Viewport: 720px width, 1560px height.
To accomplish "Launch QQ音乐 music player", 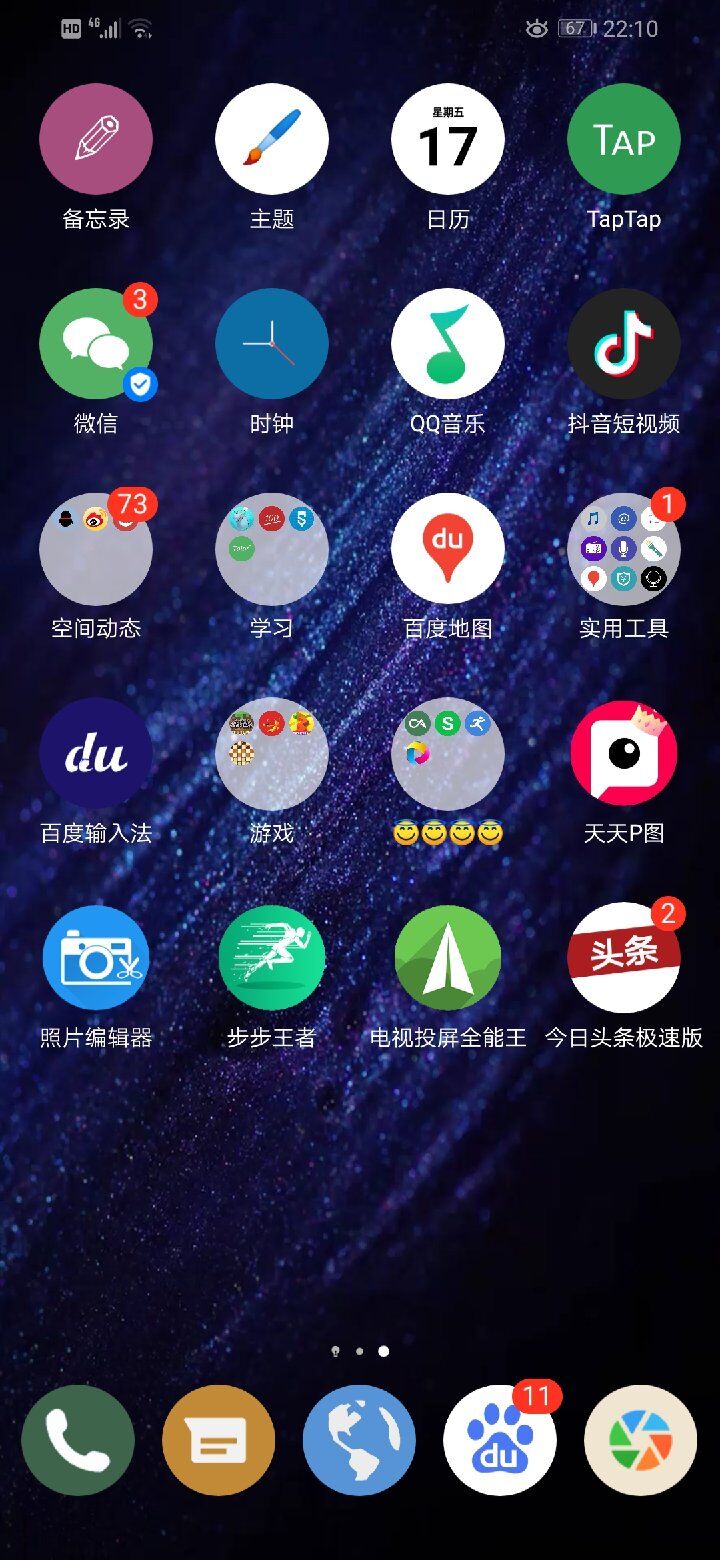I will point(447,343).
